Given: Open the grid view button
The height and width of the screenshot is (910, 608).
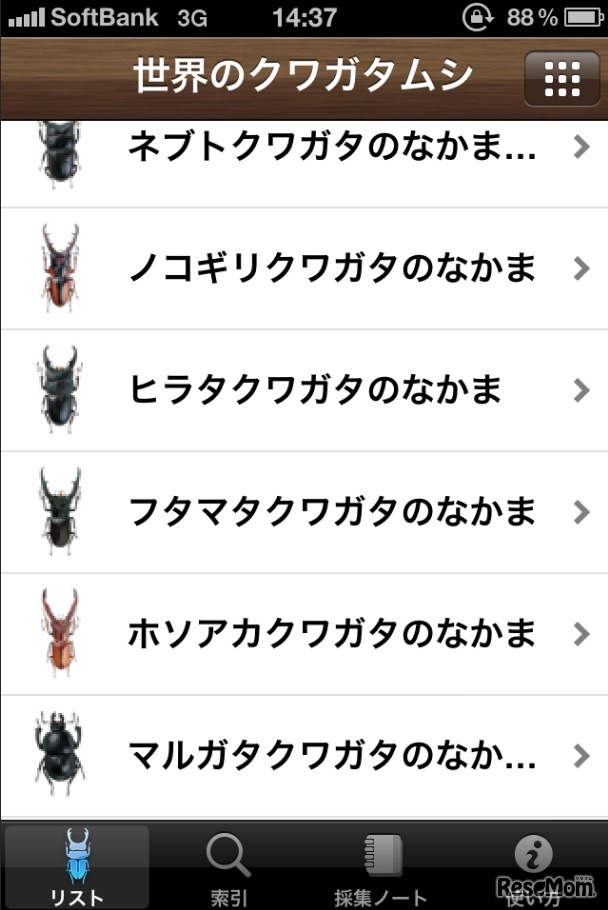Looking at the screenshot, I should click(x=563, y=78).
